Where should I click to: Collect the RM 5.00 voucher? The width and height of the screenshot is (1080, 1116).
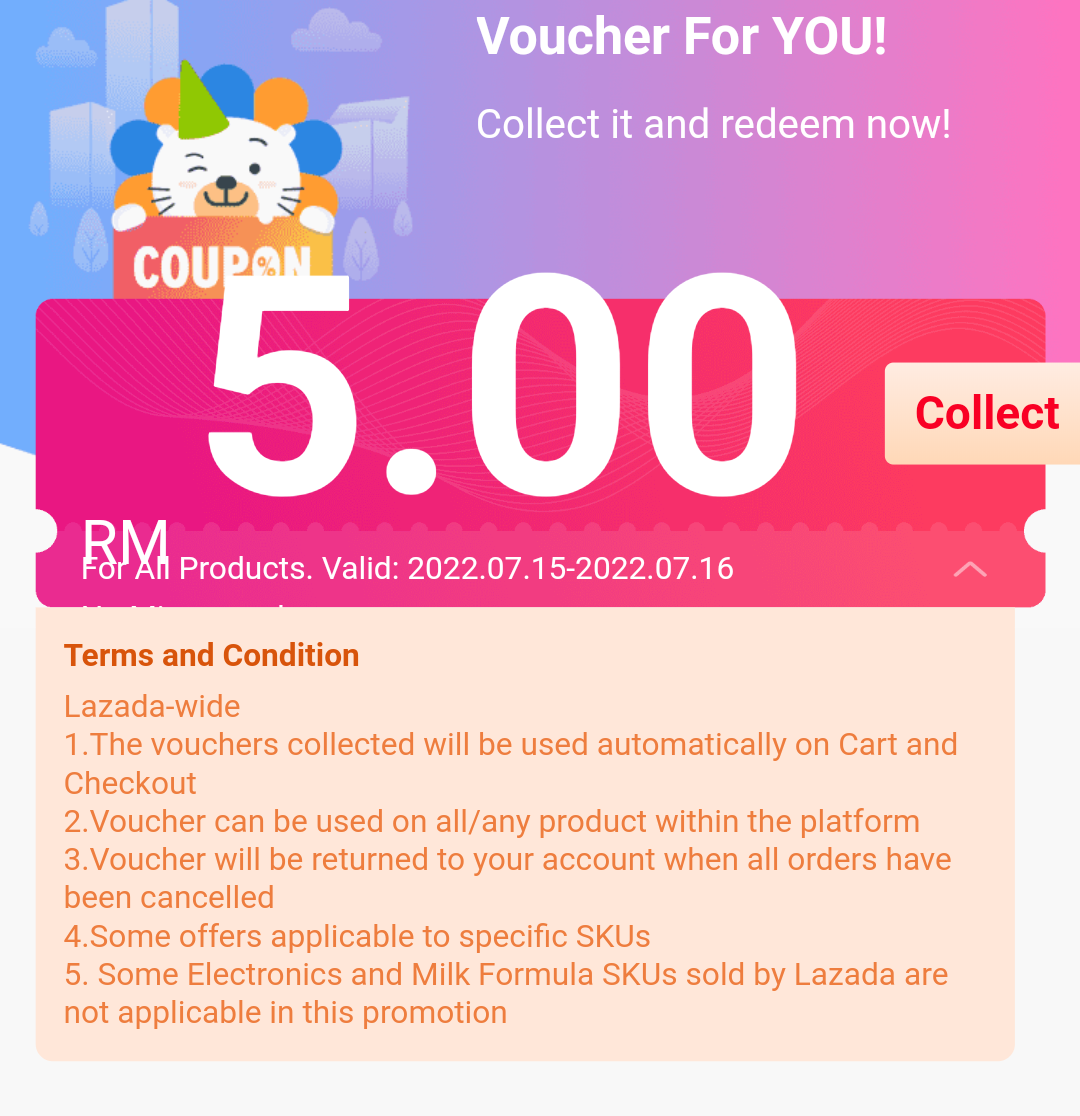[985, 414]
